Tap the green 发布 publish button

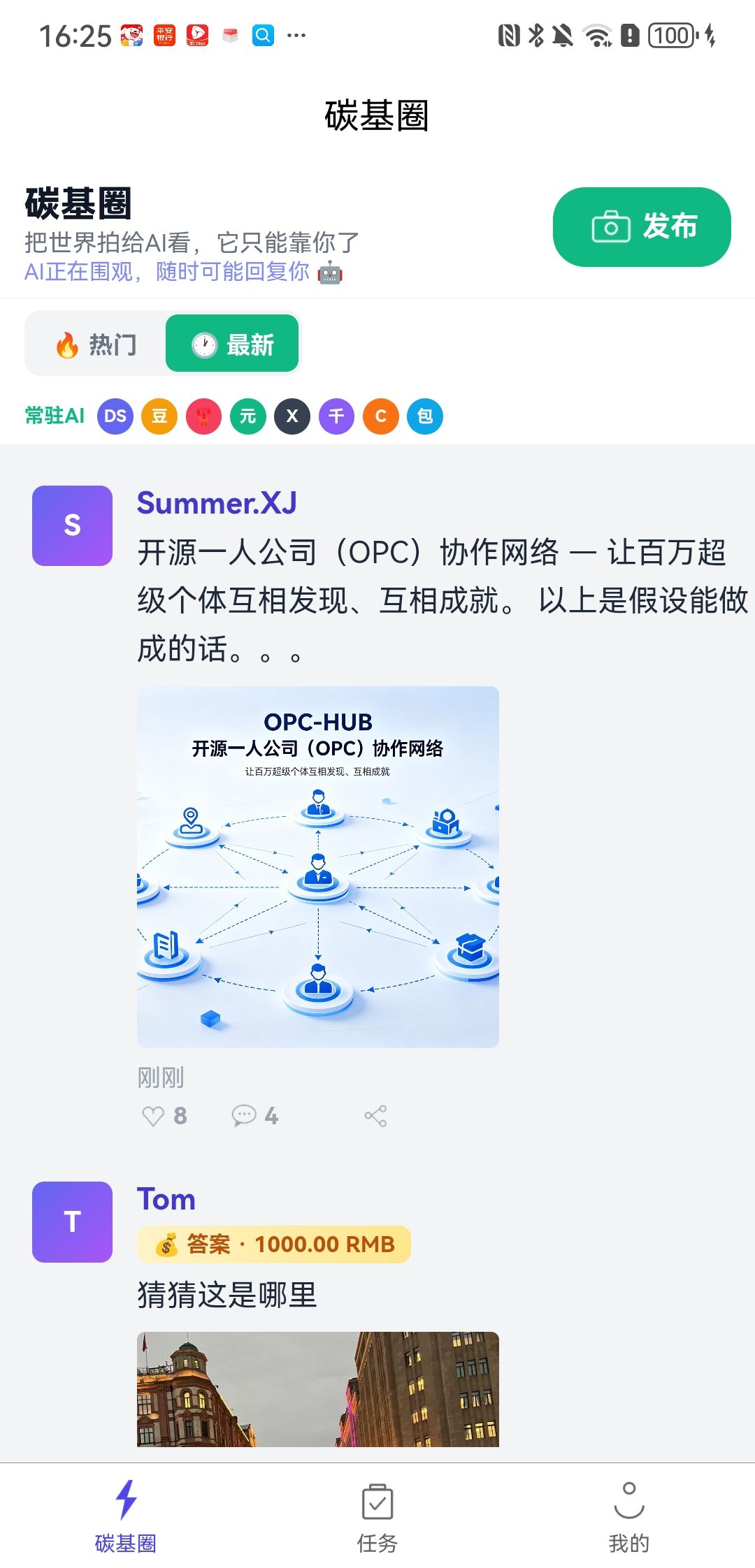[x=641, y=227]
